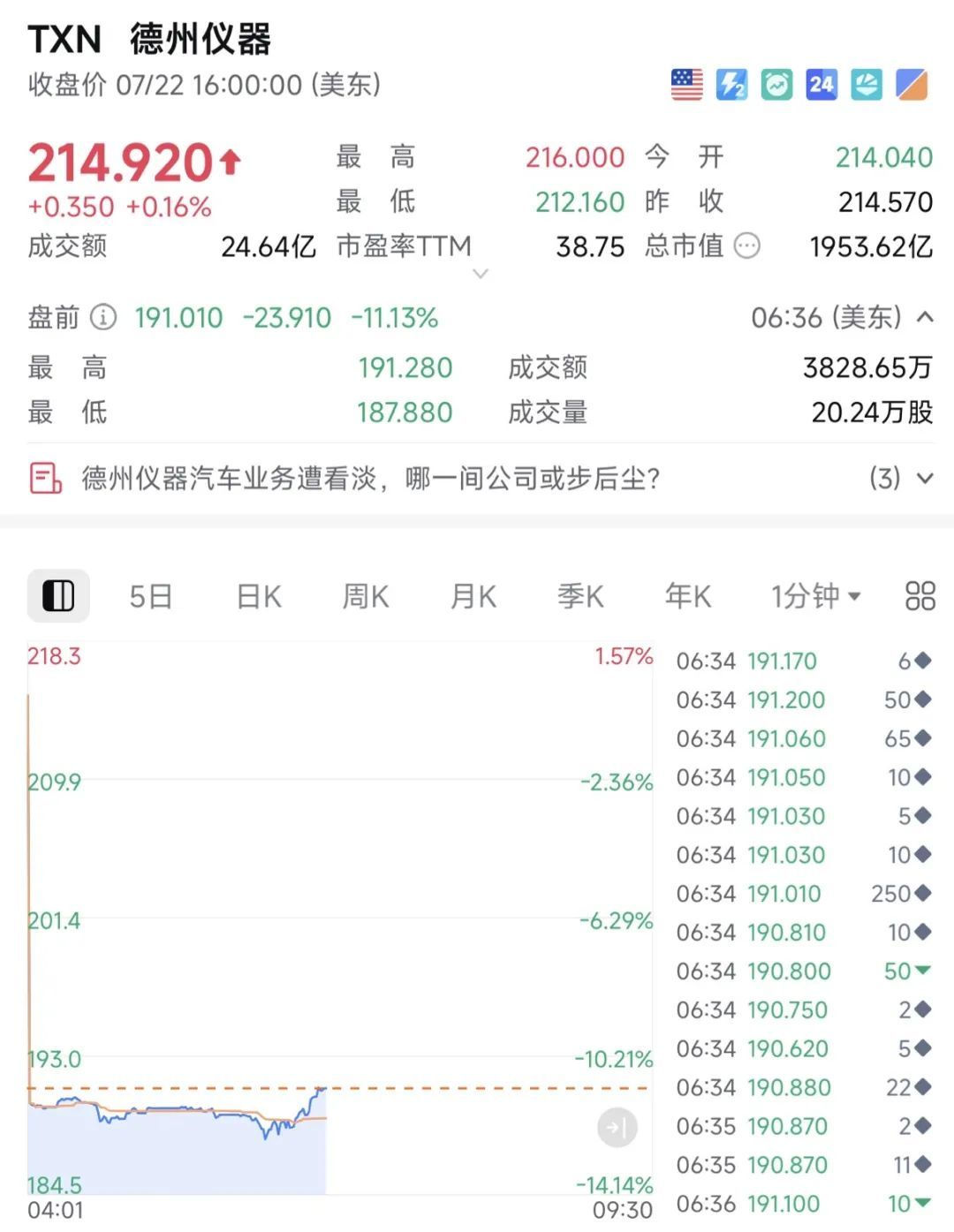Screen dimensions: 954x1232
Task: Open the 1分钟 interval dropdown
Action: pos(815,597)
